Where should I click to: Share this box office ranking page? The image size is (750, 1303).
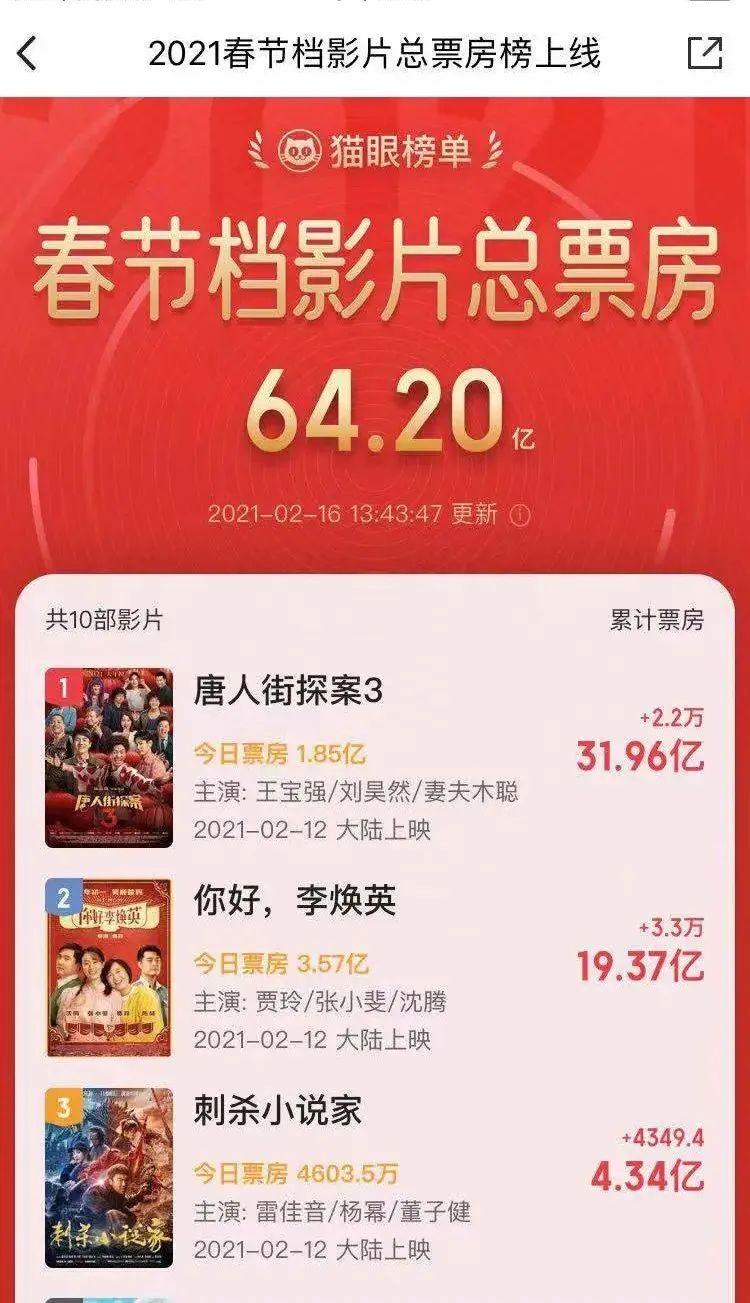[x=705, y=53]
